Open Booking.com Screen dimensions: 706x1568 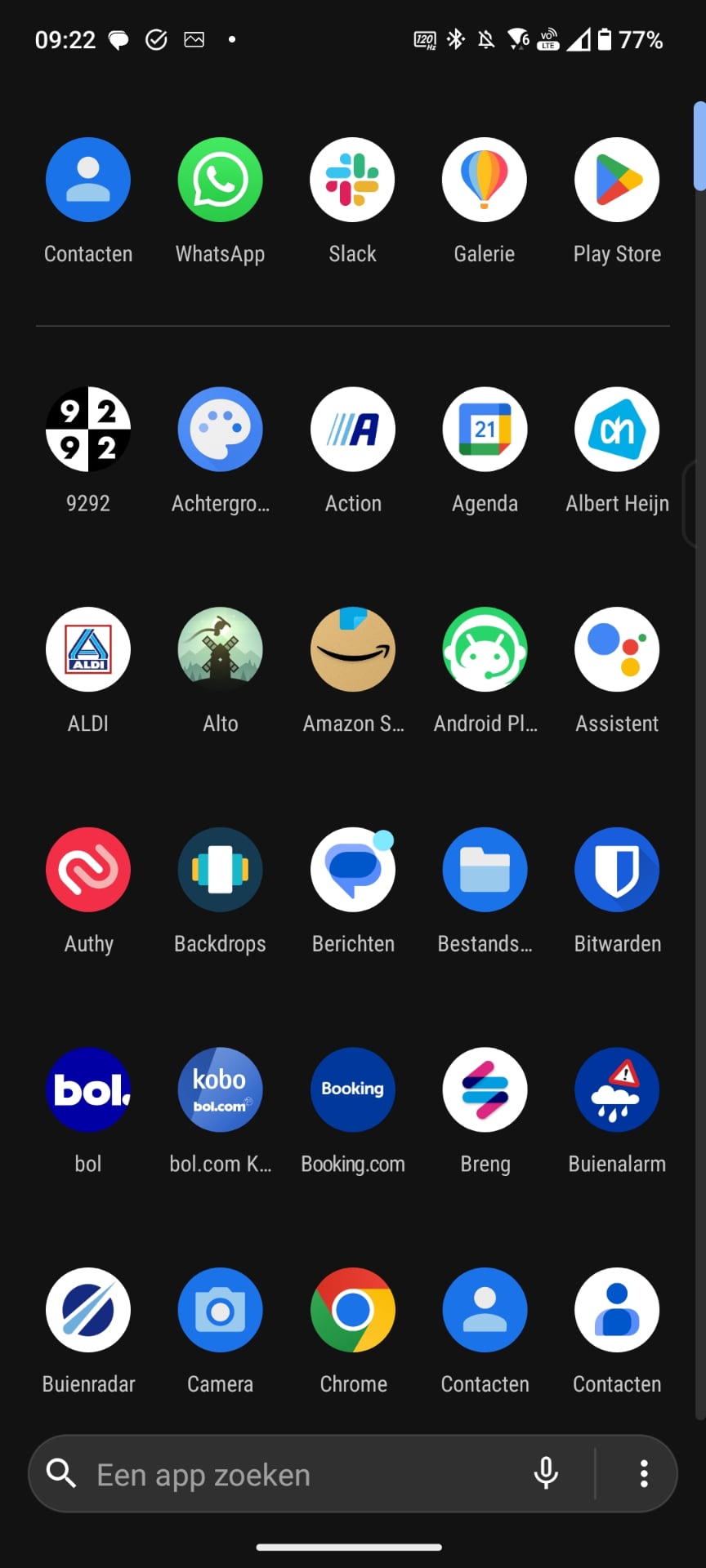click(x=352, y=1090)
